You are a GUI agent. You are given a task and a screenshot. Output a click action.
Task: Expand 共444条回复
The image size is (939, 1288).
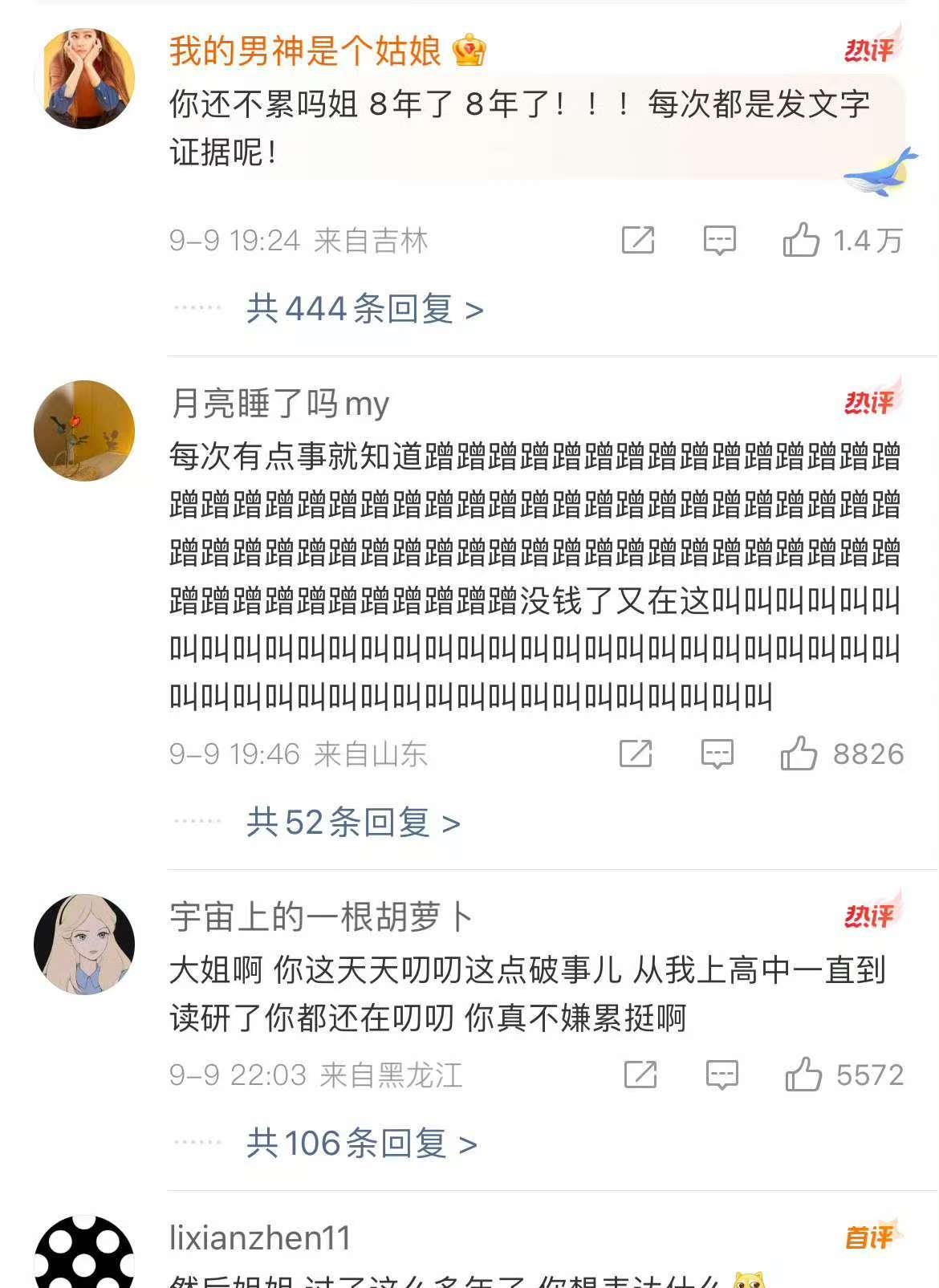click(x=364, y=309)
